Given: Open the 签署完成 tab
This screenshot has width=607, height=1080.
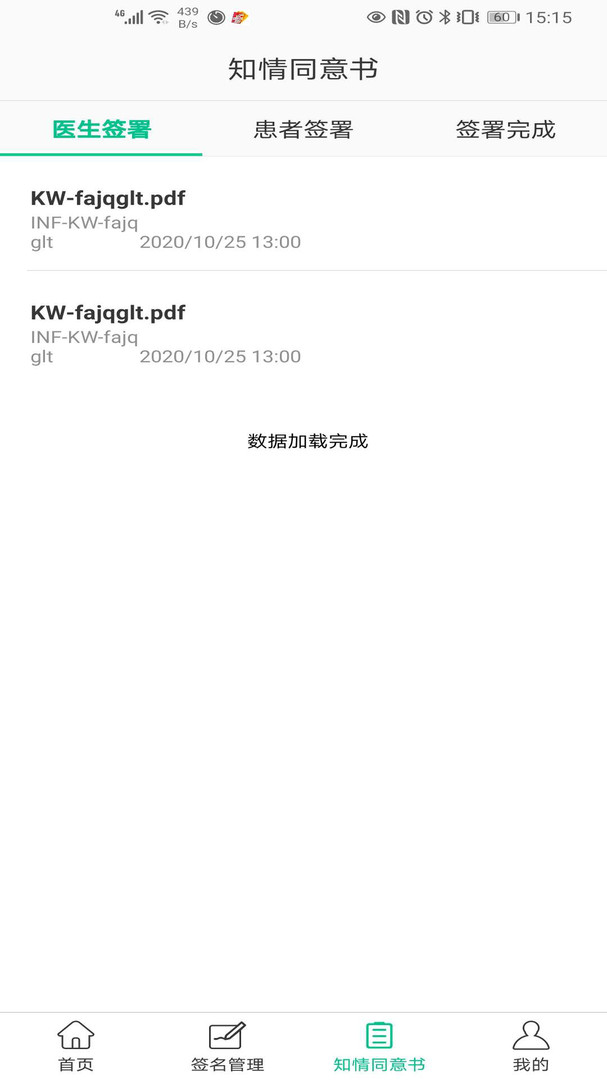Looking at the screenshot, I should 506,129.
